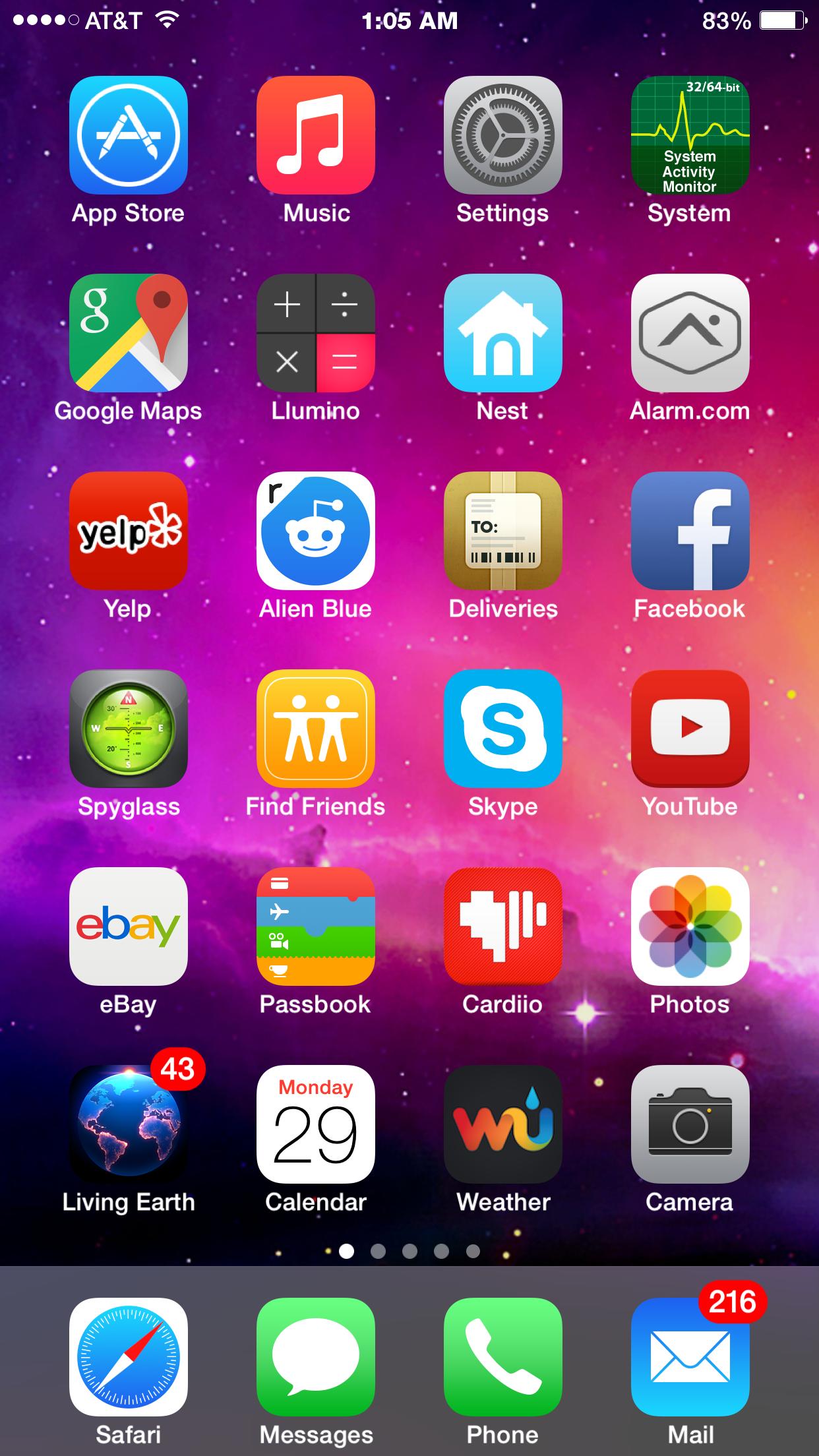Launch Google Maps
Screen dimensions: 819x1456
(129, 333)
